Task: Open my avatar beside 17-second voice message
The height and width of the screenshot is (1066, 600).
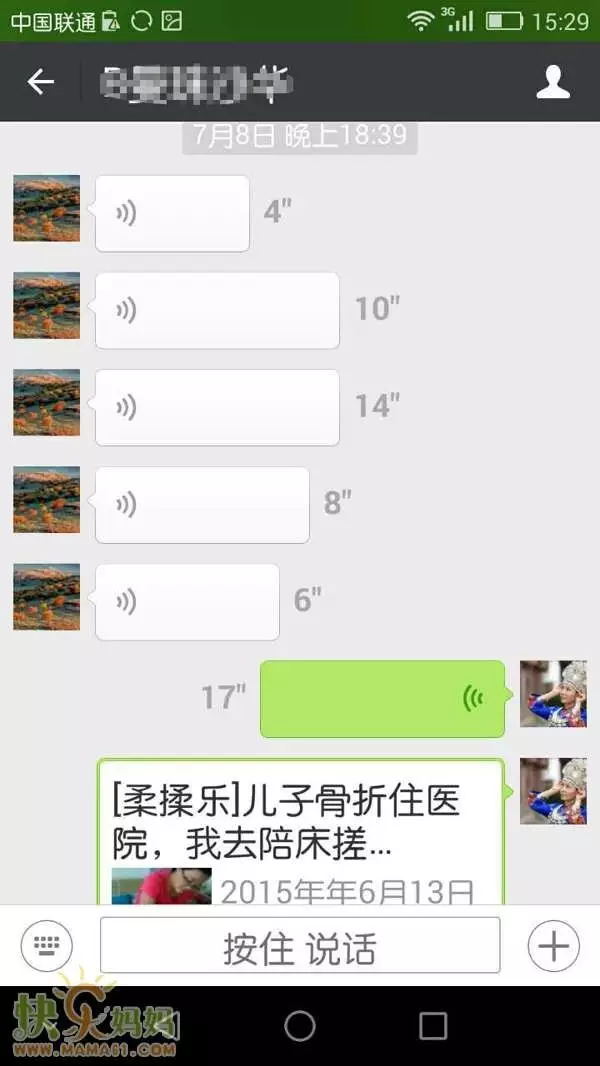Action: [553, 693]
